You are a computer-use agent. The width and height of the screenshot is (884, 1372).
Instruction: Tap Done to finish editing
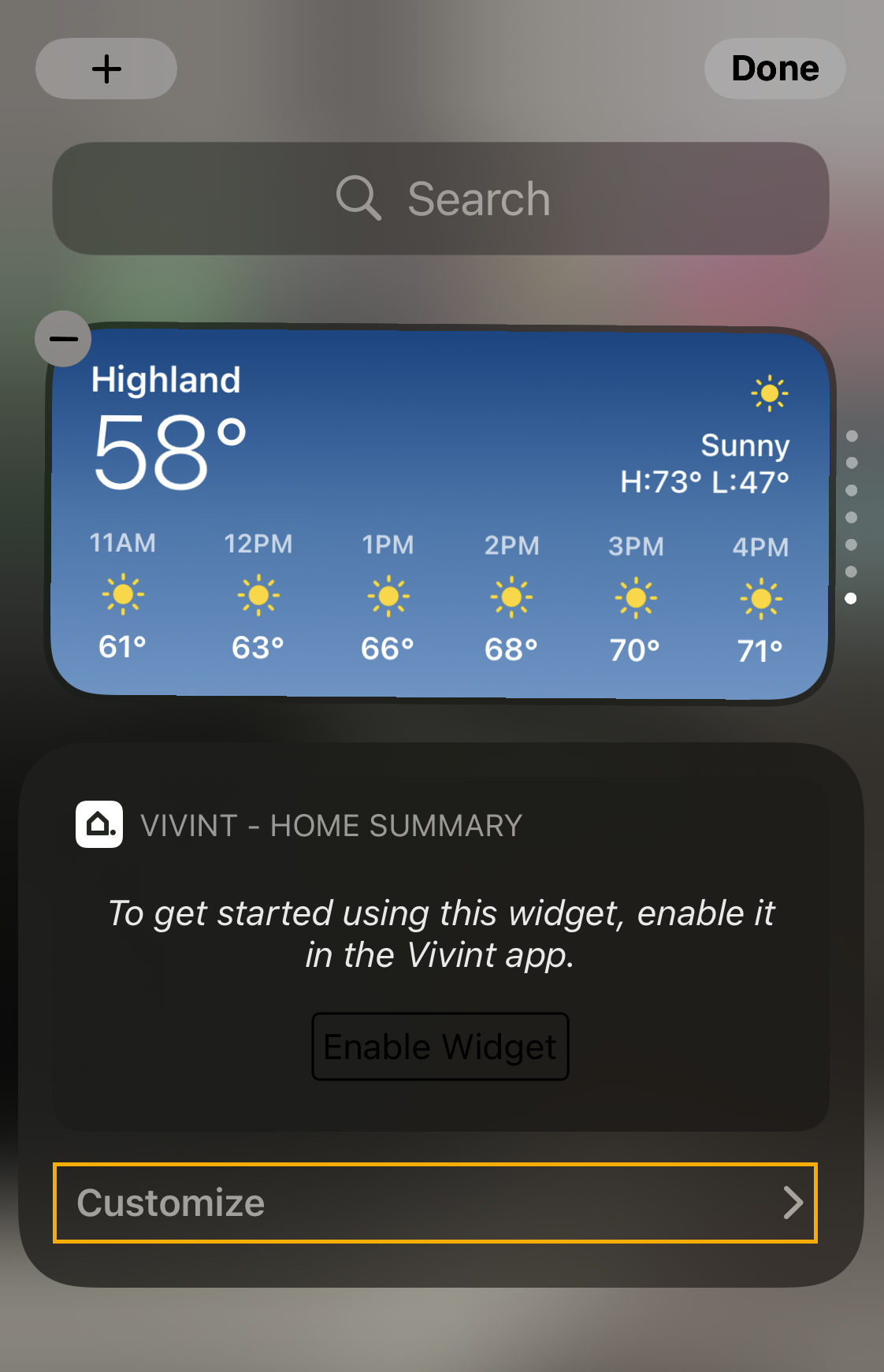774,69
